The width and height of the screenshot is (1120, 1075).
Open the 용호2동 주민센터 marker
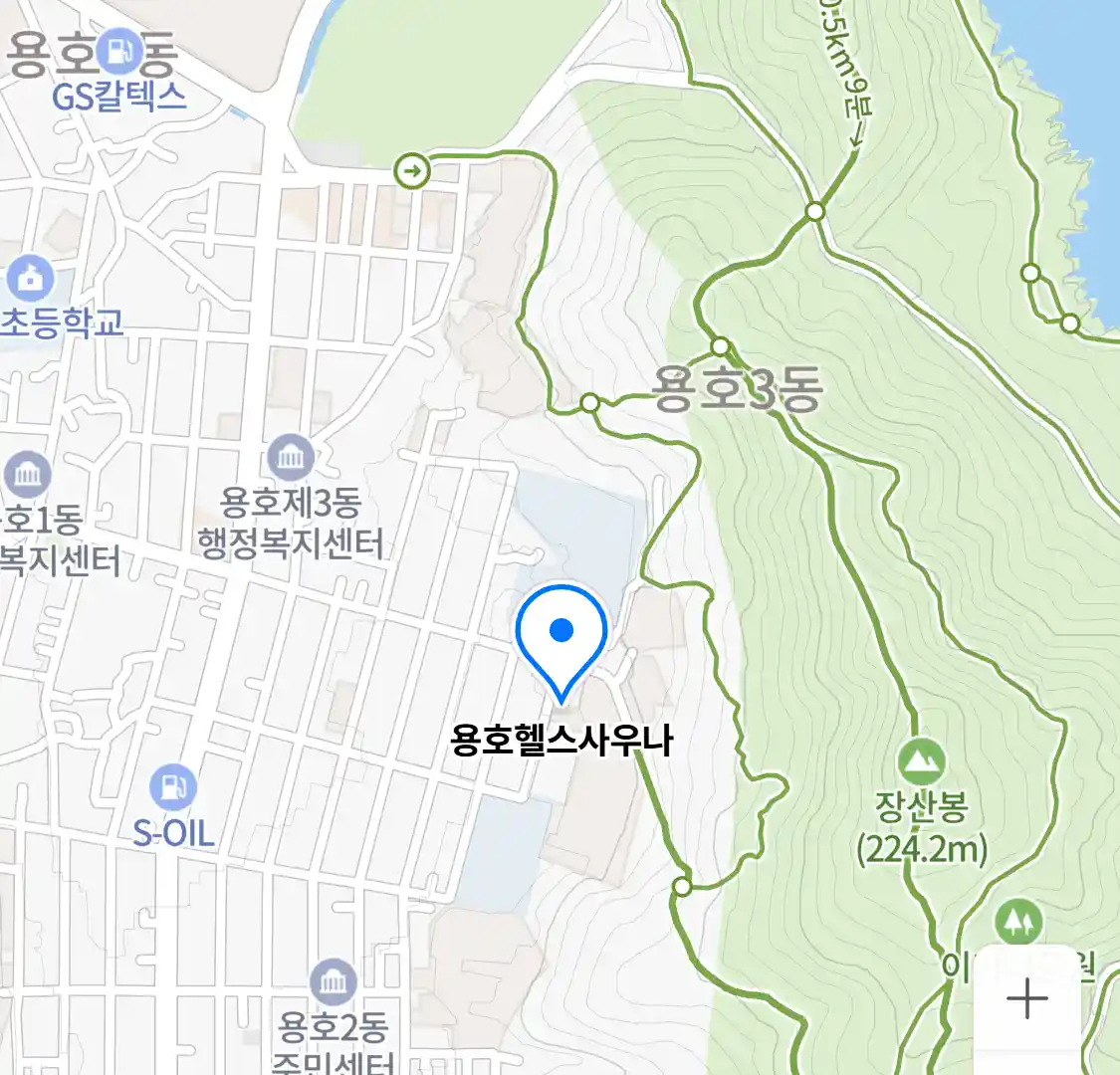tap(333, 983)
